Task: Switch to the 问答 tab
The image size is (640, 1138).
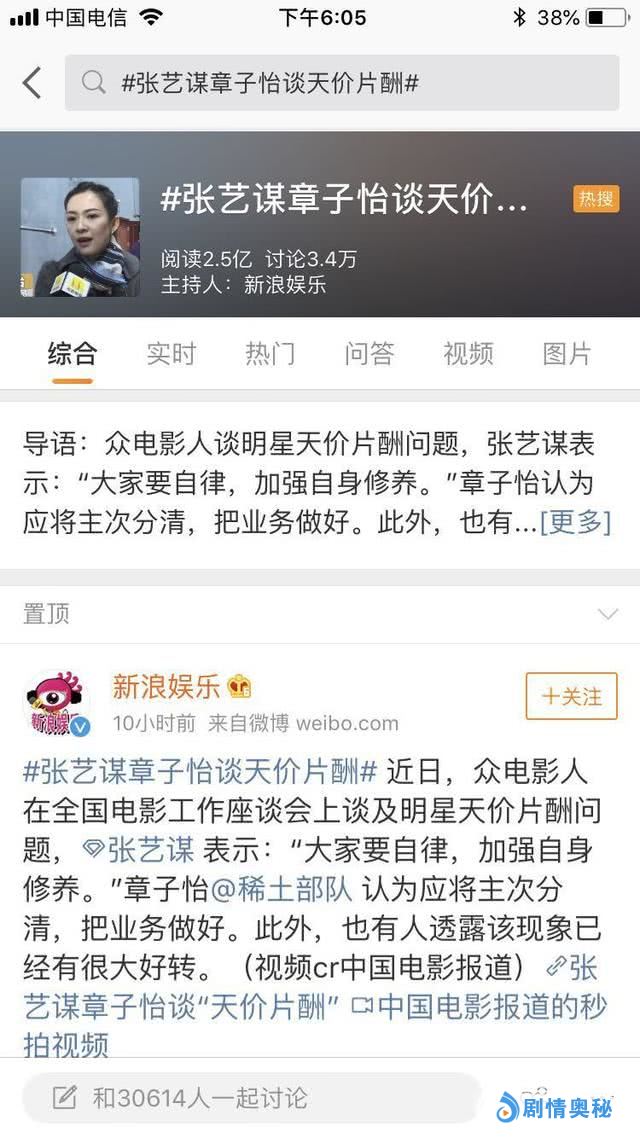Action: (369, 353)
